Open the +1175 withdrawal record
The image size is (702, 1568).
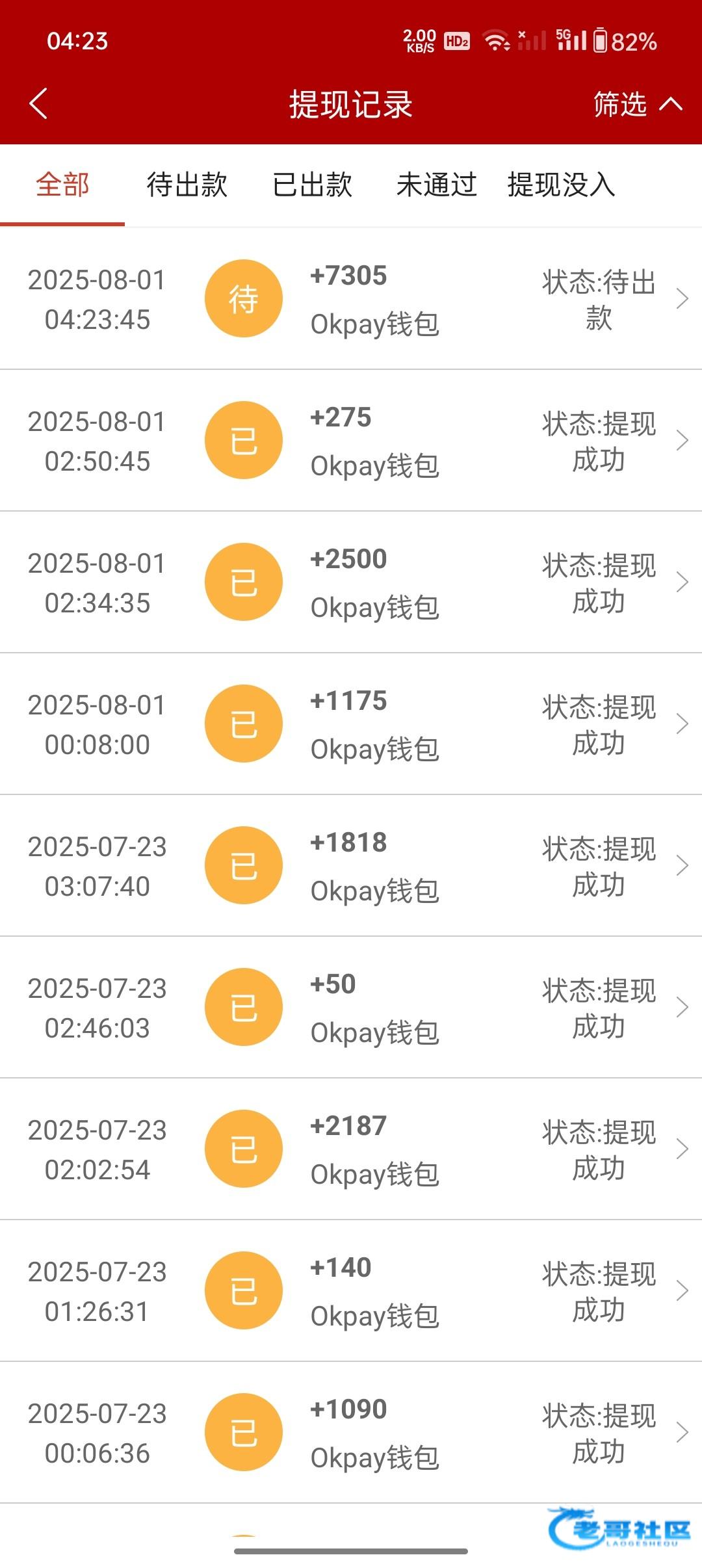click(x=351, y=724)
